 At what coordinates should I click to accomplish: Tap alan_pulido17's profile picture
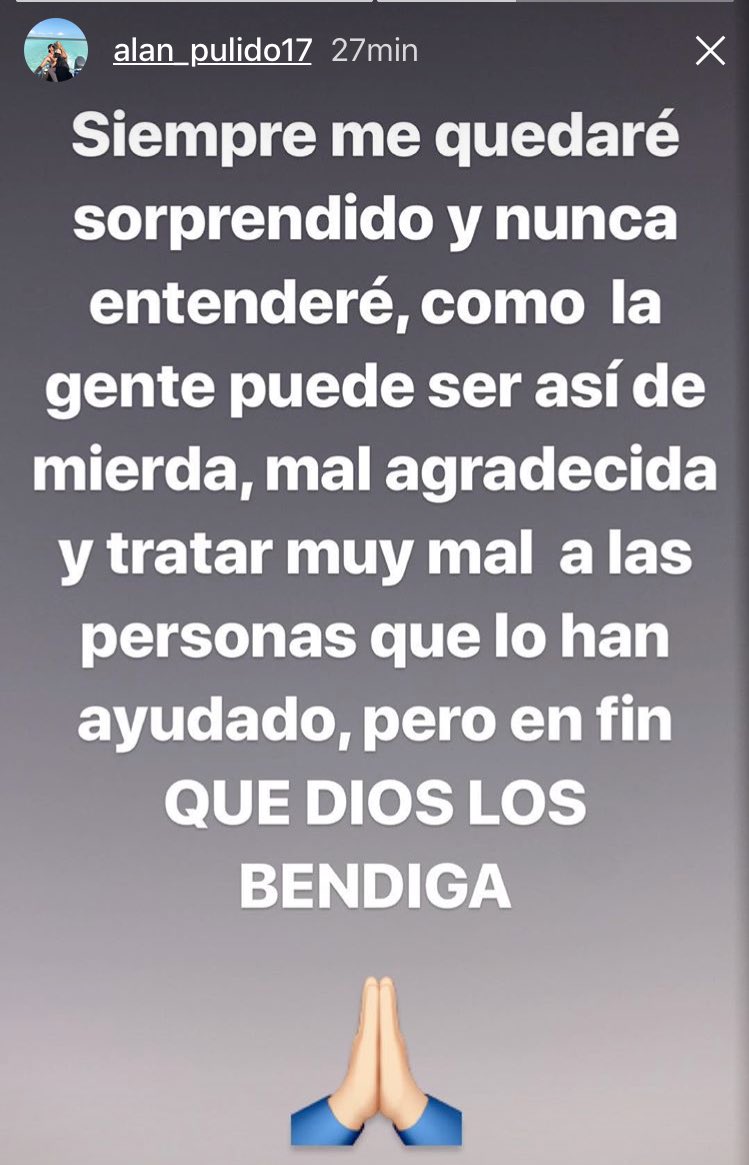pyautogui.click(x=56, y=50)
